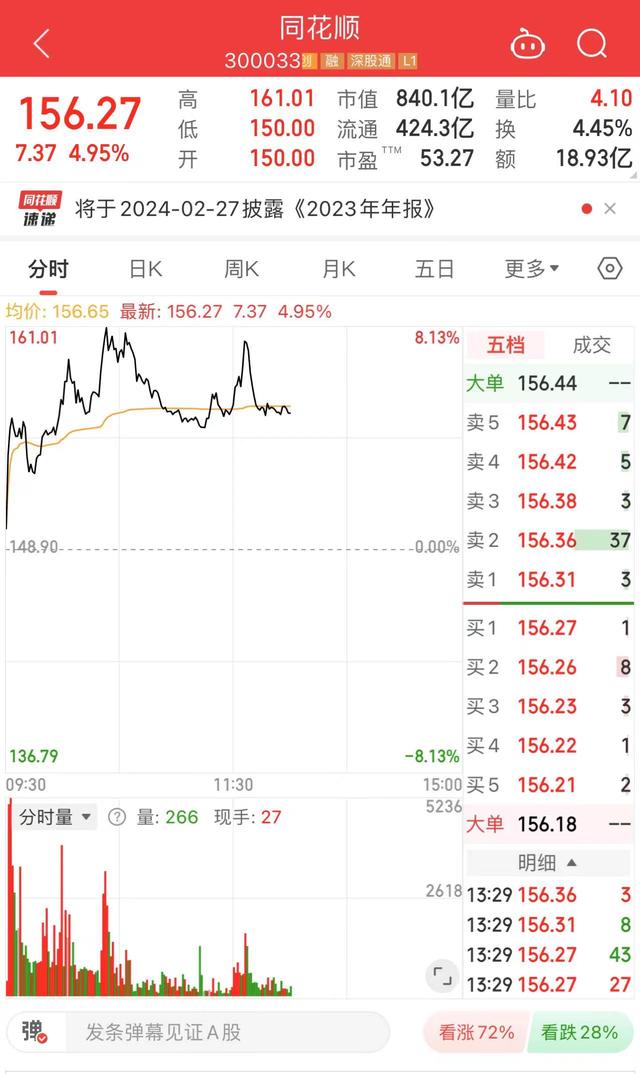Vote 看跌 bearish
This screenshot has height=1074, width=640.
tap(580, 1032)
